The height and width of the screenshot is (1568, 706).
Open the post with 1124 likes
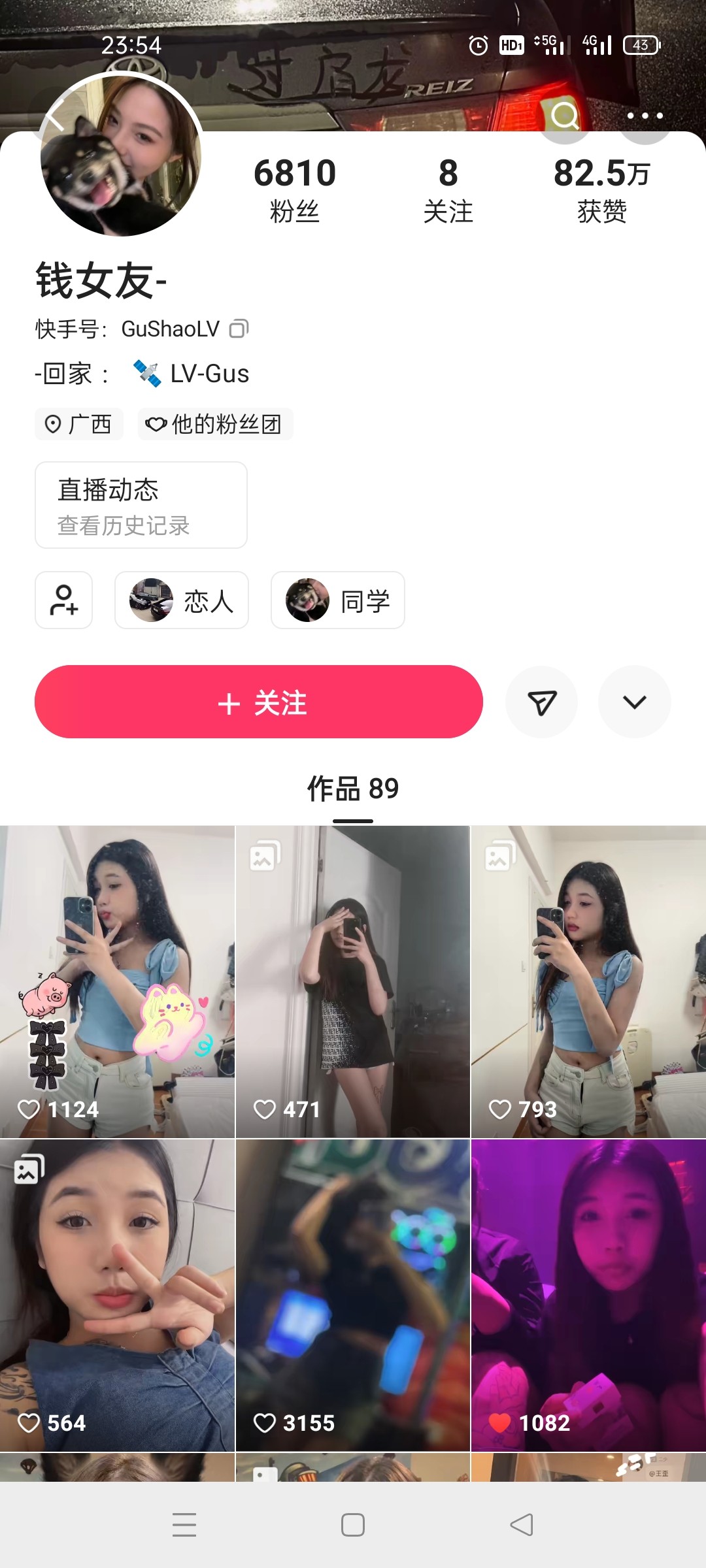pos(118,980)
